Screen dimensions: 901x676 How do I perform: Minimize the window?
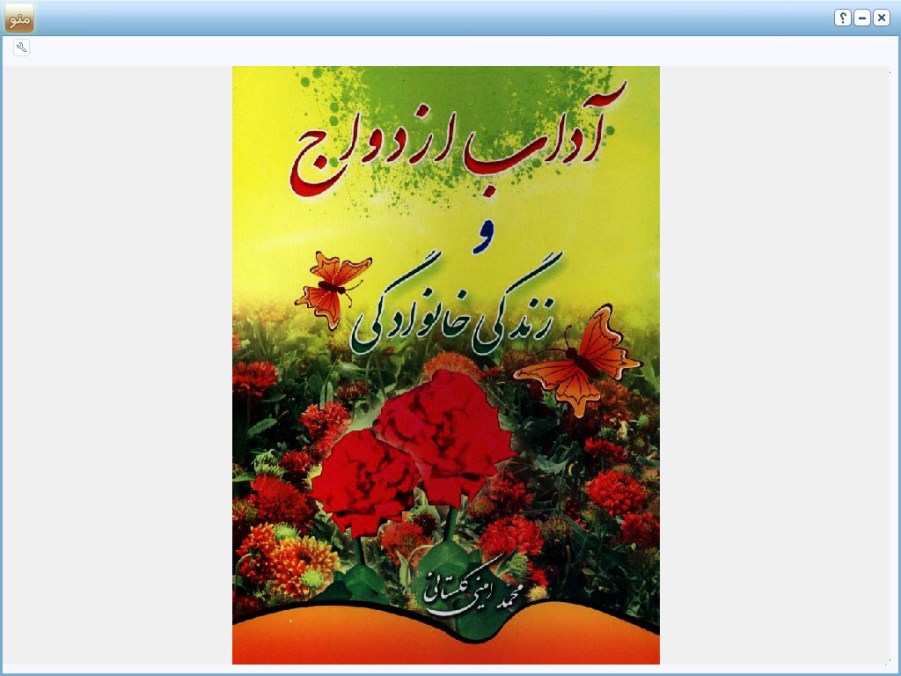coord(862,18)
